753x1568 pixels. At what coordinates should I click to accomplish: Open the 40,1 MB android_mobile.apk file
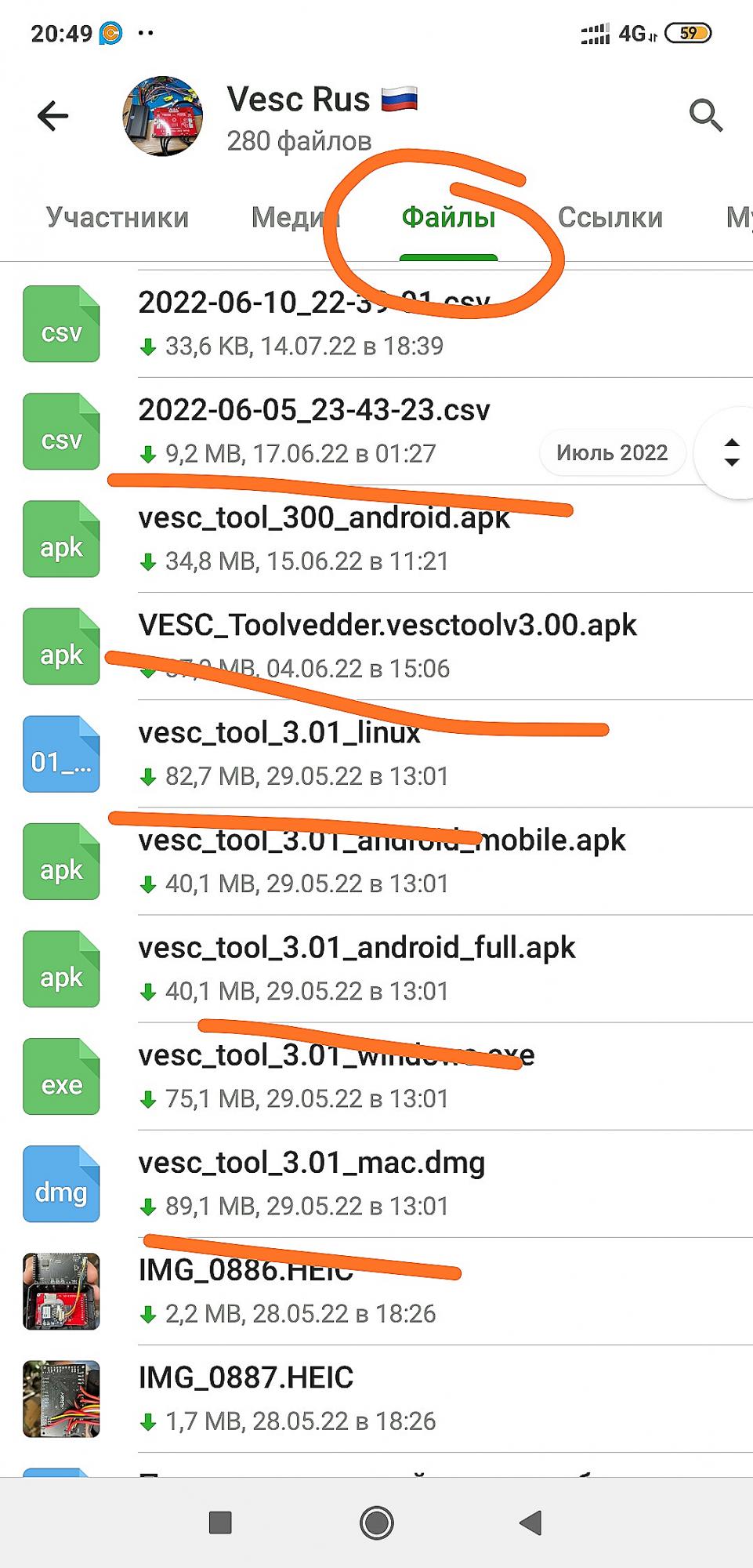pyautogui.click(x=382, y=861)
